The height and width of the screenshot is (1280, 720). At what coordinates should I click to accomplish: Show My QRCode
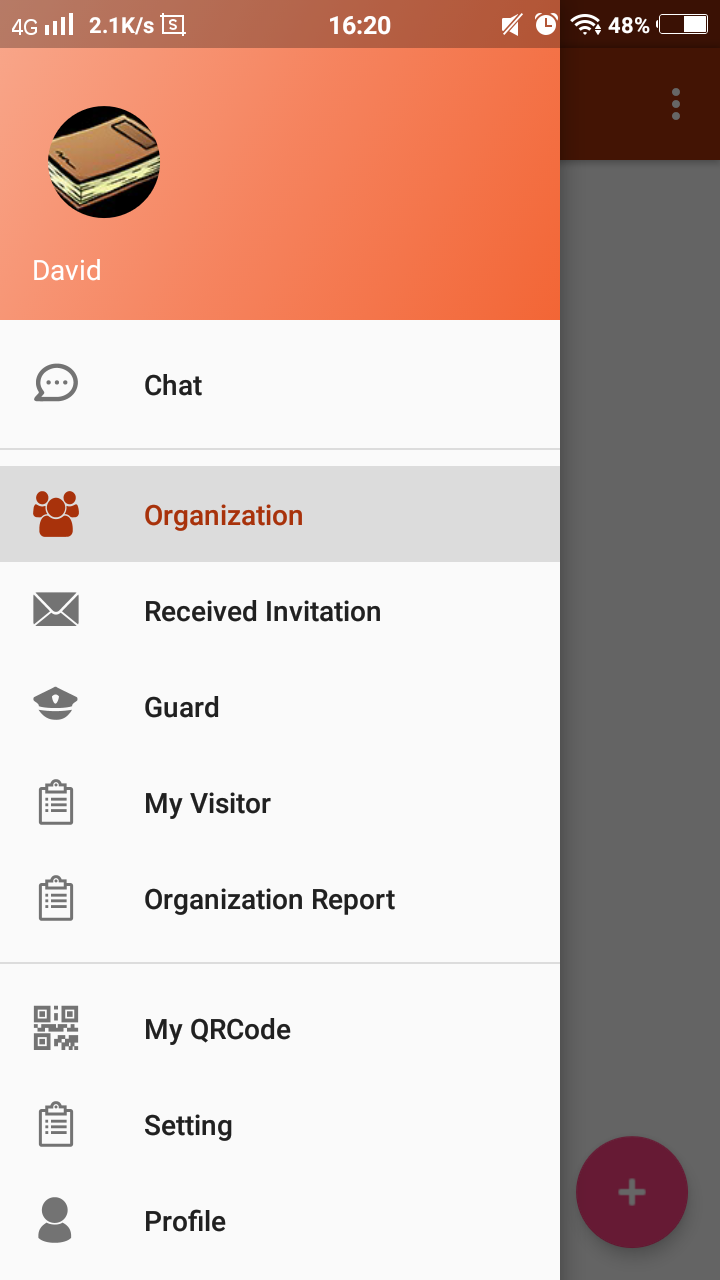280,1028
